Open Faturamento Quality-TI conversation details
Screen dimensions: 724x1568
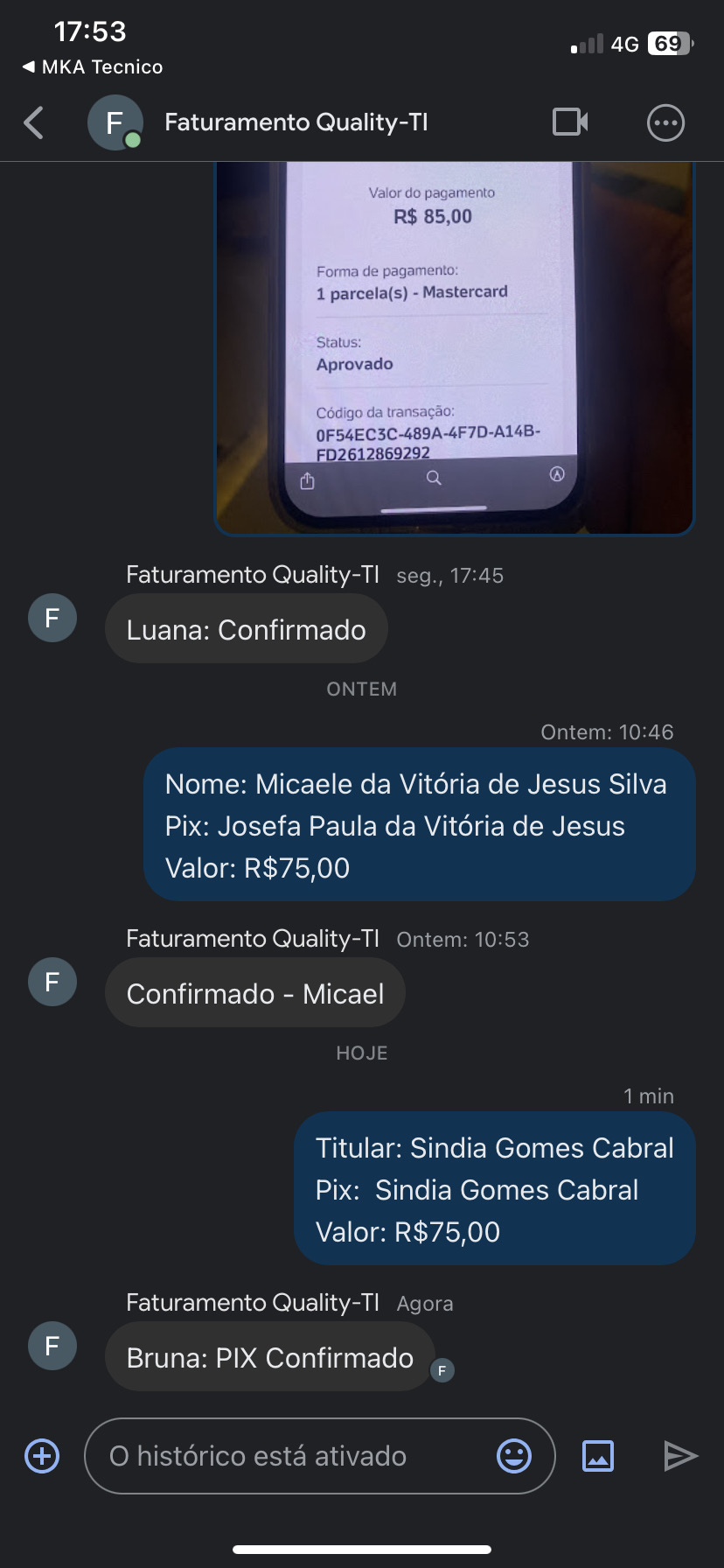tap(296, 122)
